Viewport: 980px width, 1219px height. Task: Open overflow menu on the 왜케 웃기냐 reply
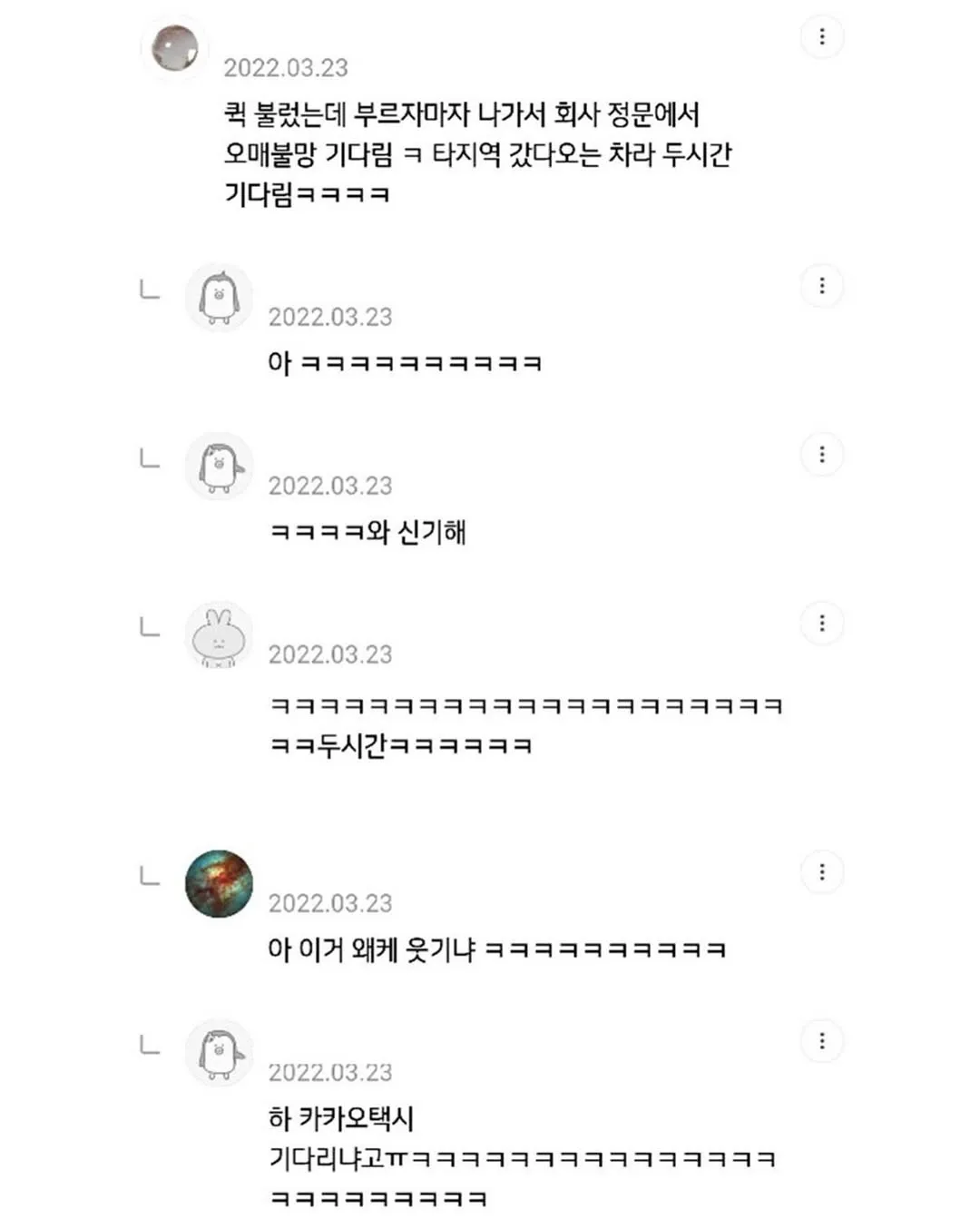pyautogui.click(x=821, y=872)
